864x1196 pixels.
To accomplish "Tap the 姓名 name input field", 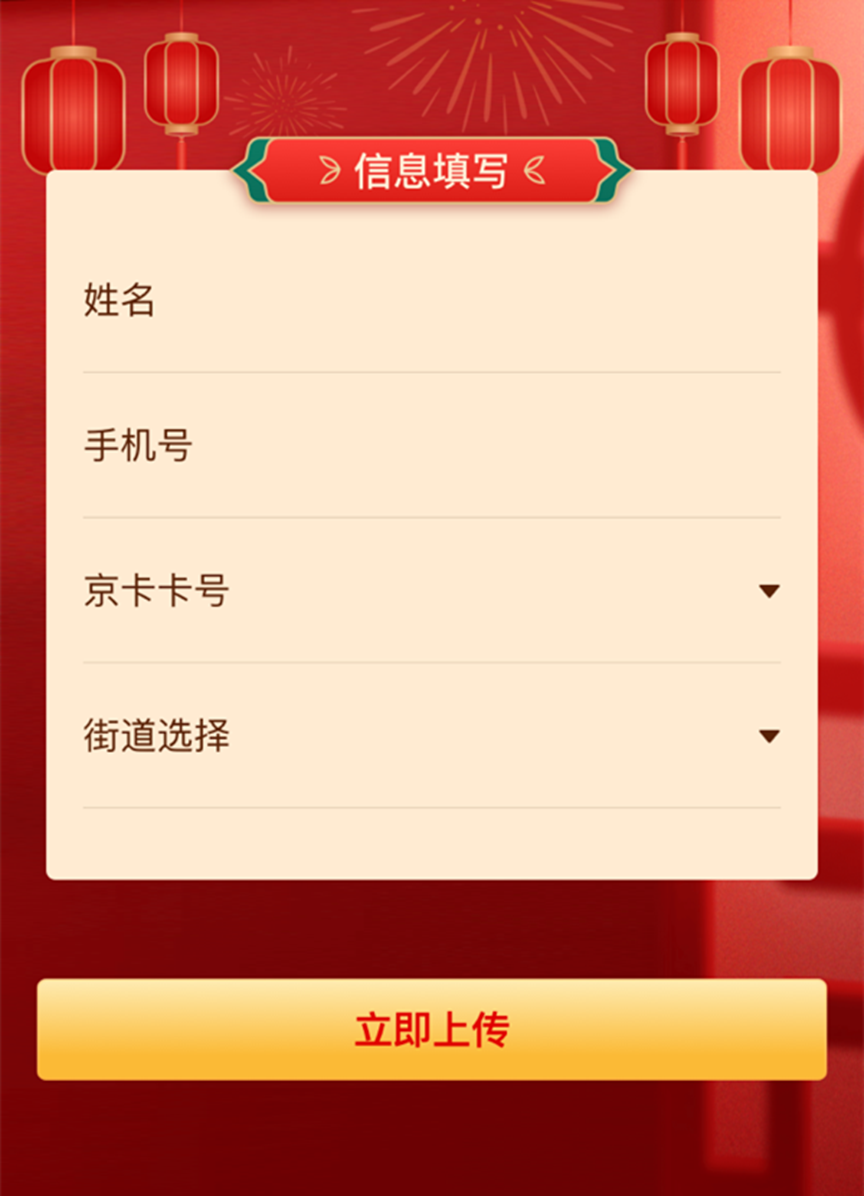I will [x=430, y=301].
